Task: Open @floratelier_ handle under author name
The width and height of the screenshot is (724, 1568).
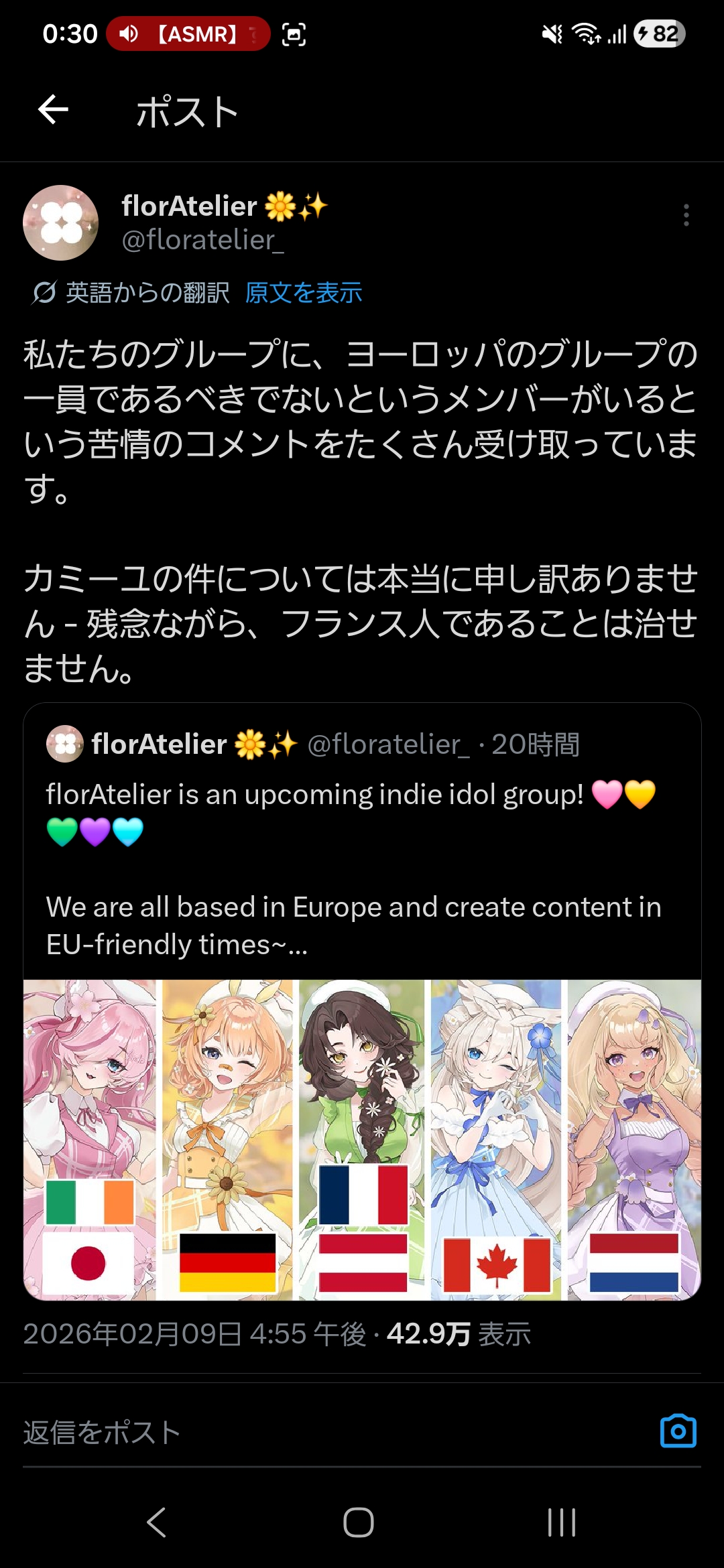Action: point(202,240)
